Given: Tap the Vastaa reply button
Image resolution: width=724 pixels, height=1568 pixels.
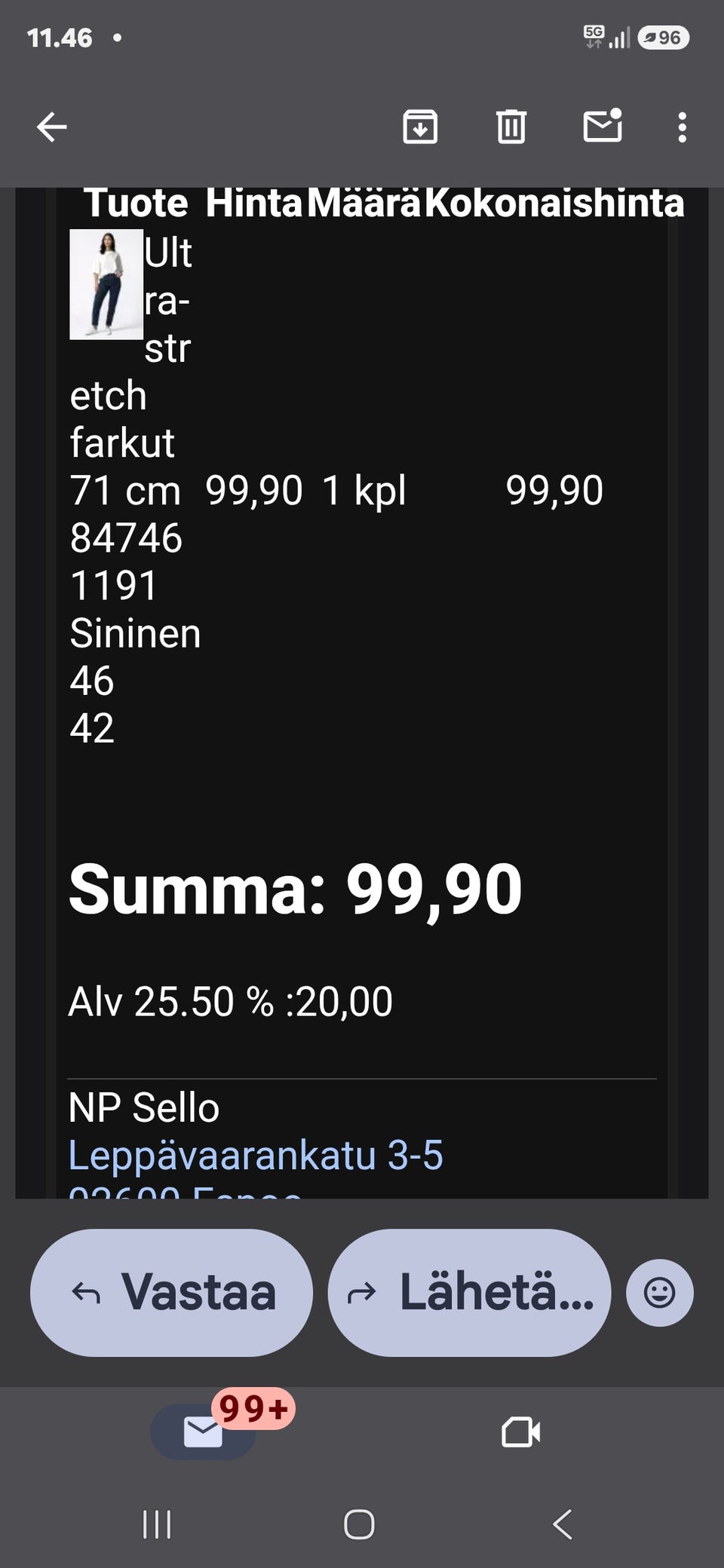Looking at the screenshot, I should [171, 1293].
